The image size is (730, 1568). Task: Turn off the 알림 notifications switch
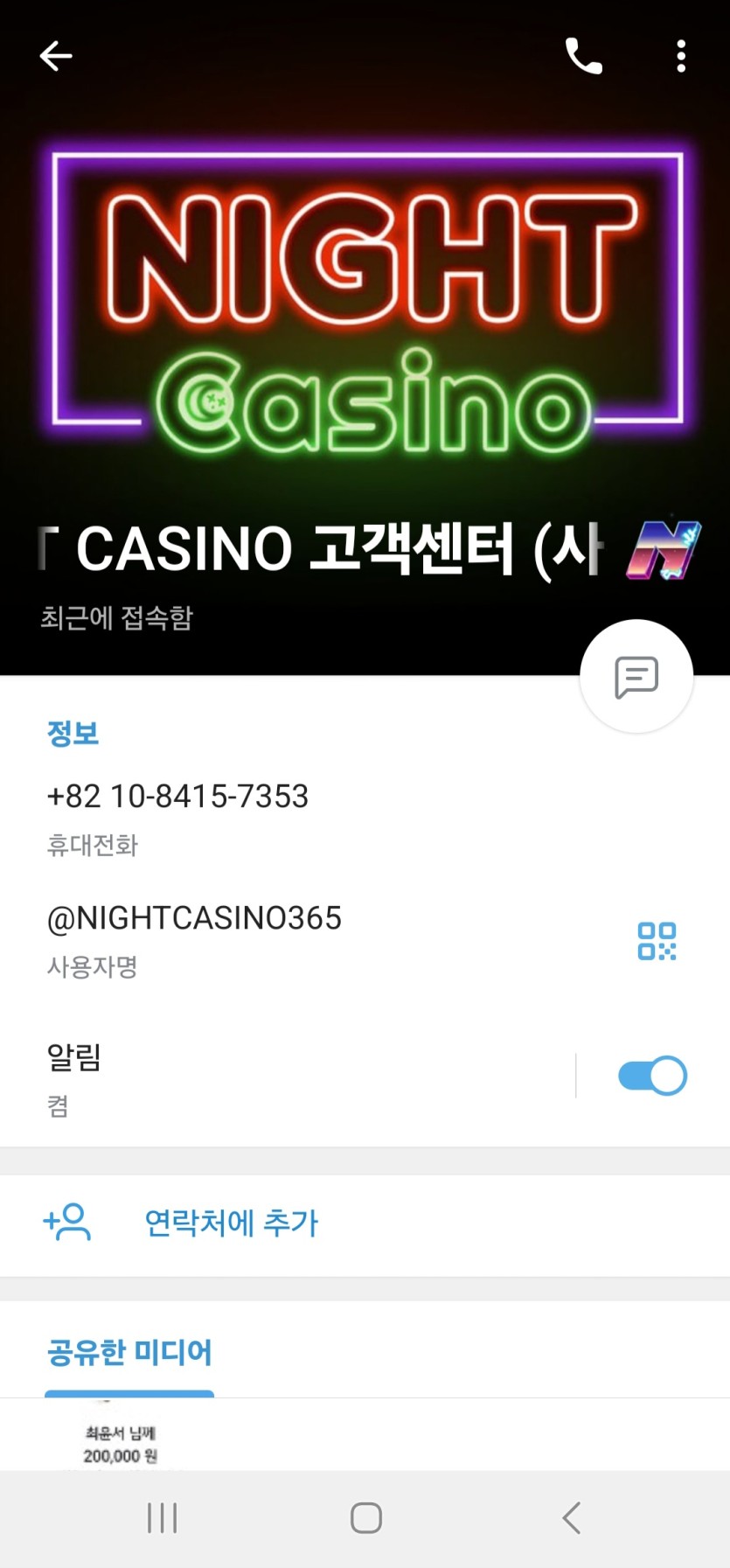coord(652,1076)
